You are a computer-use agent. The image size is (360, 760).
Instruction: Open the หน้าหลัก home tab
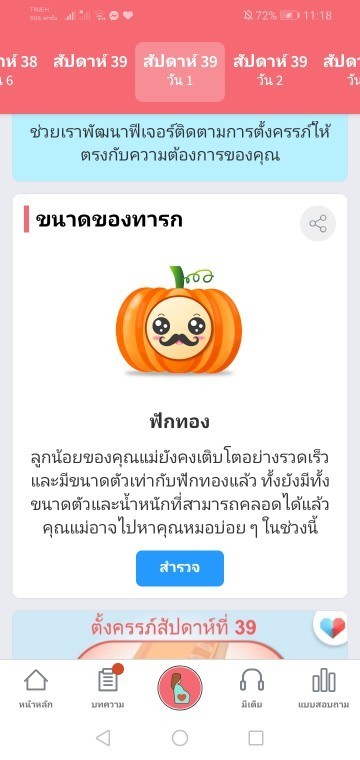pyautogui.click(x=36, y=689)
